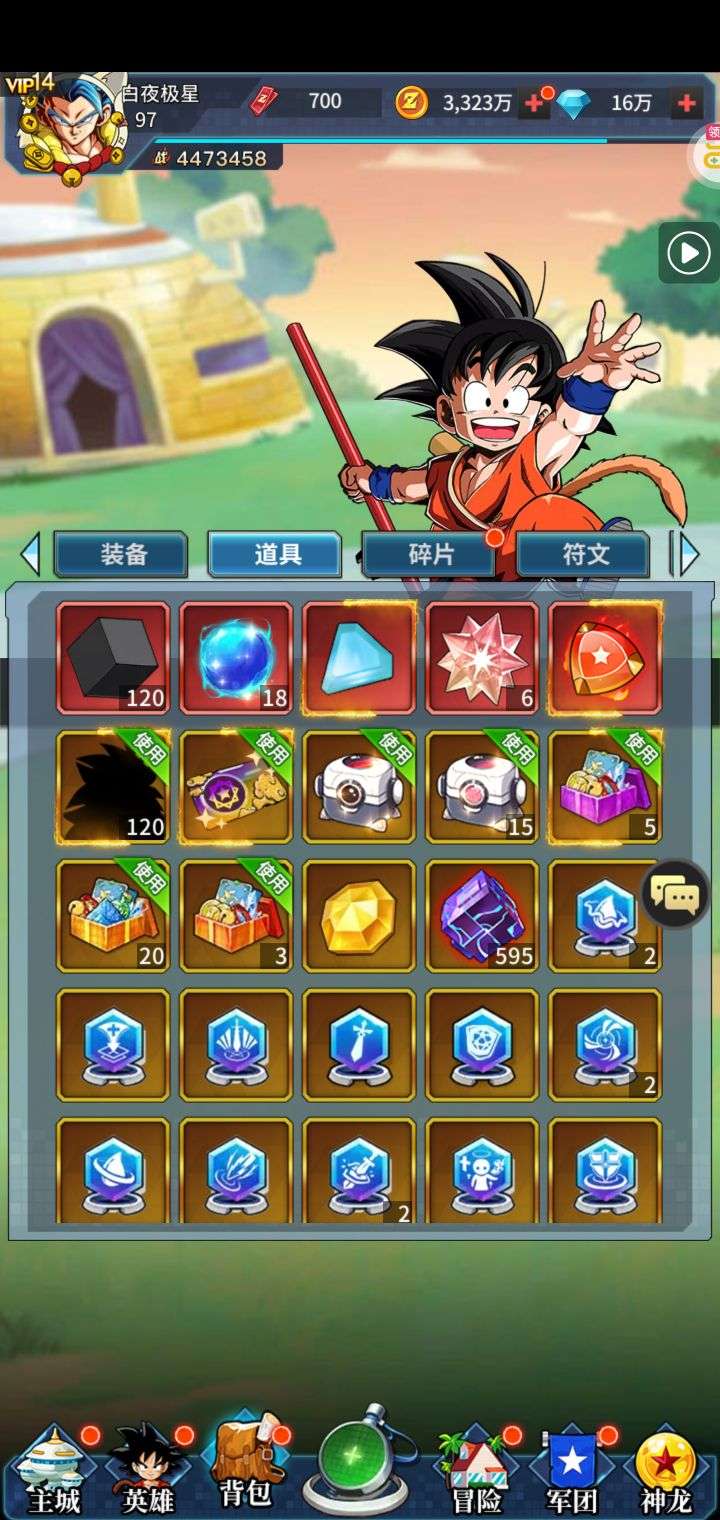This screenshot has height=1520, width=720.
Task: Select the black cube item with 120
Action: coord(112,657)
